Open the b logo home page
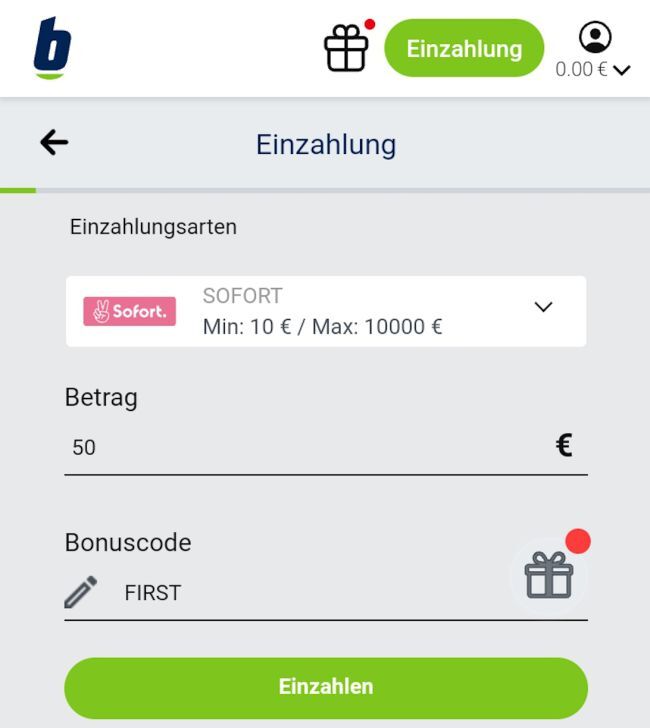The width and height of the screenshot is (650, 728). point(52,48)
